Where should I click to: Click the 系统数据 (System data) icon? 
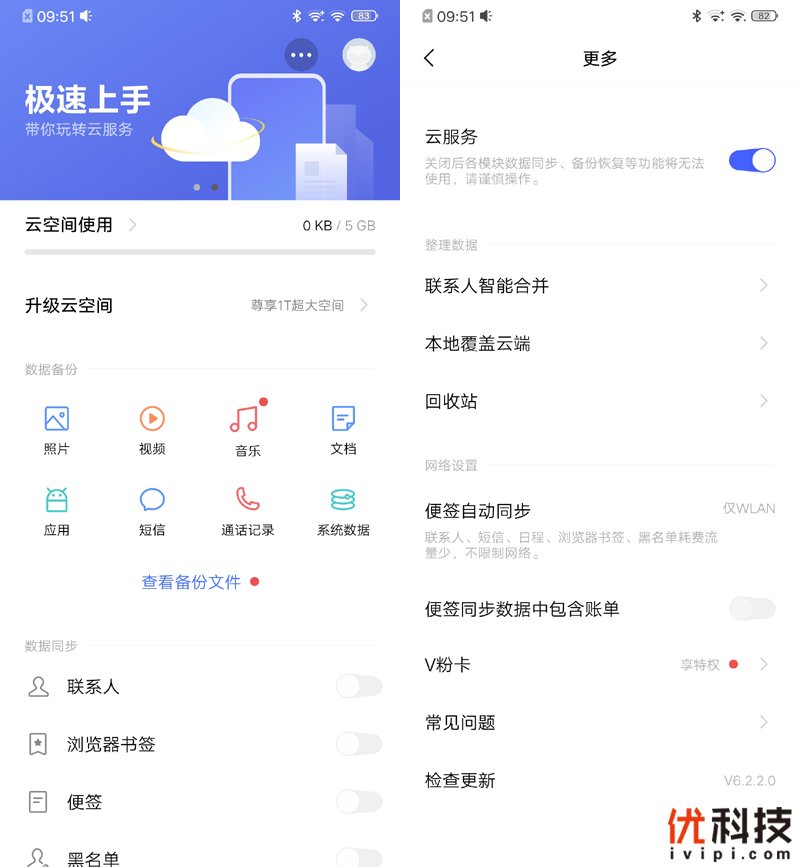tap(343, 502)
